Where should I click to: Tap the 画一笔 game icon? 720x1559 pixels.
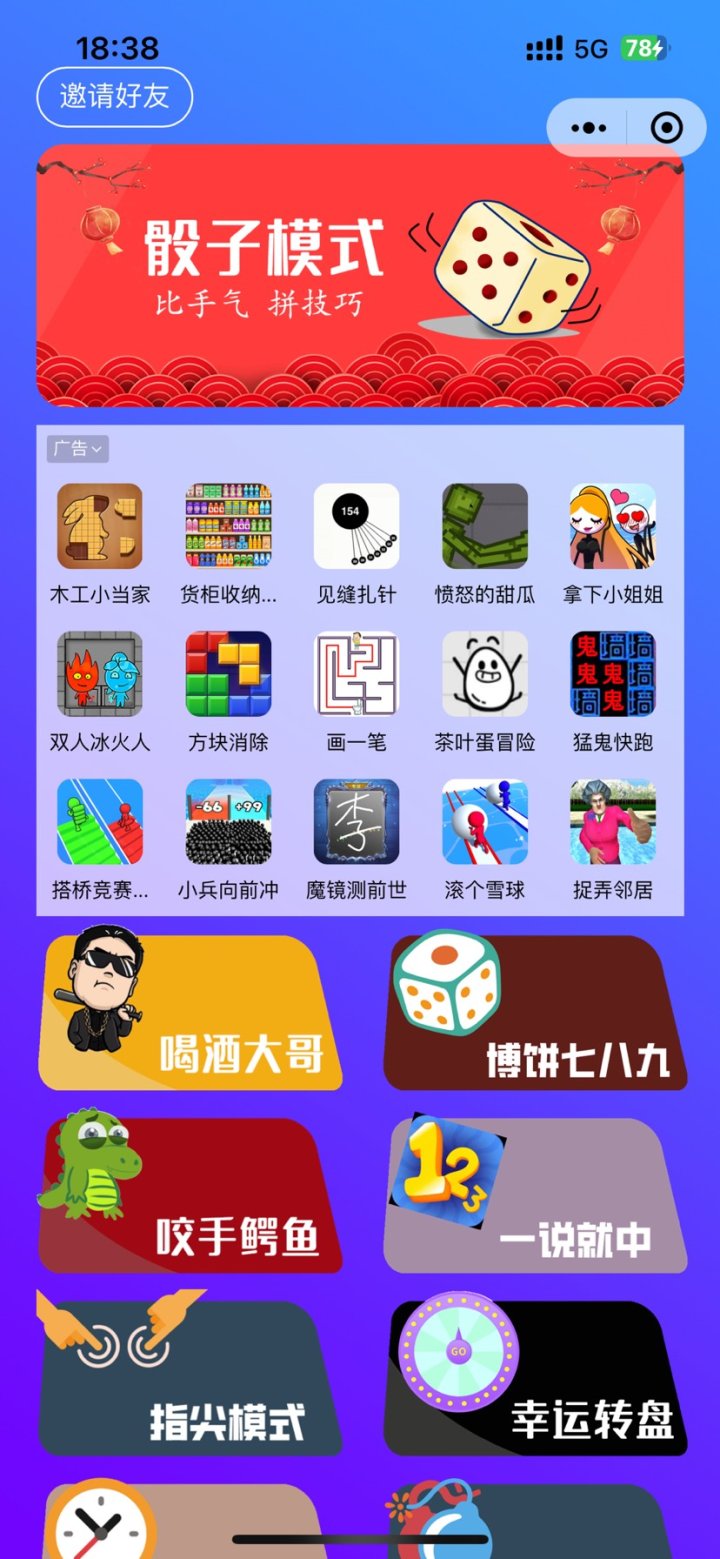[356, 674]
